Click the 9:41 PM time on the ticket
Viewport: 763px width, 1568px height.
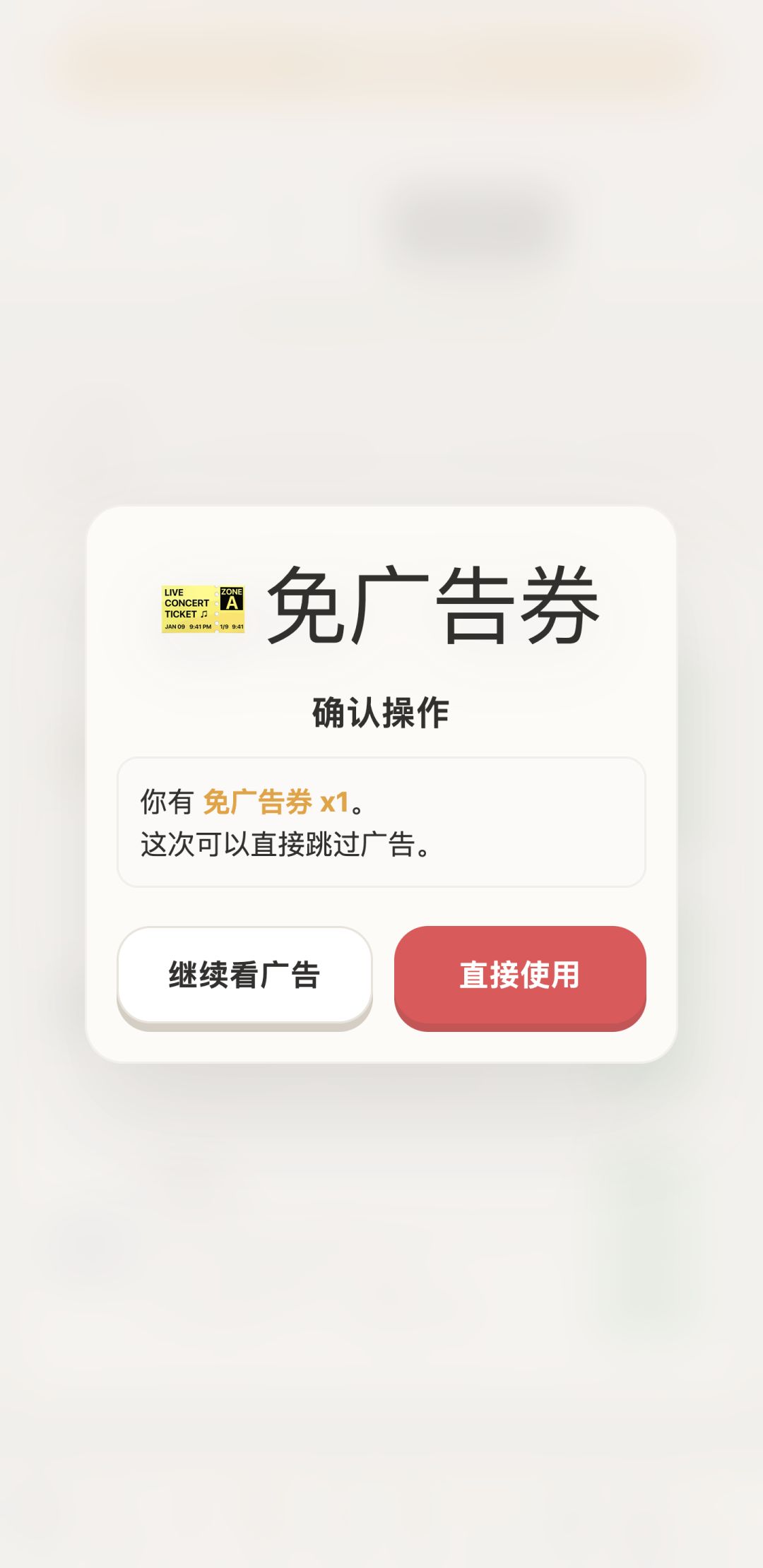tap(200, 626)
